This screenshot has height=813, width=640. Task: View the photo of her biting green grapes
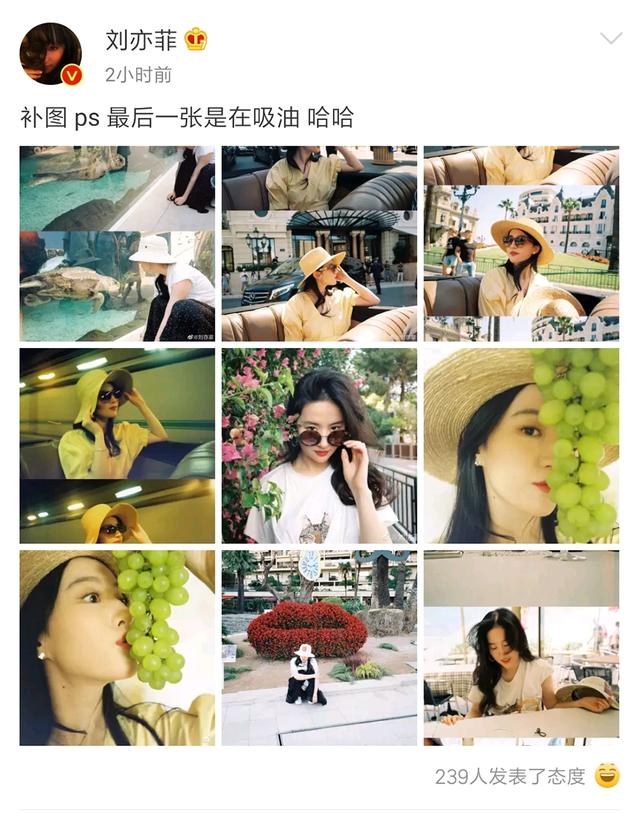117,647
